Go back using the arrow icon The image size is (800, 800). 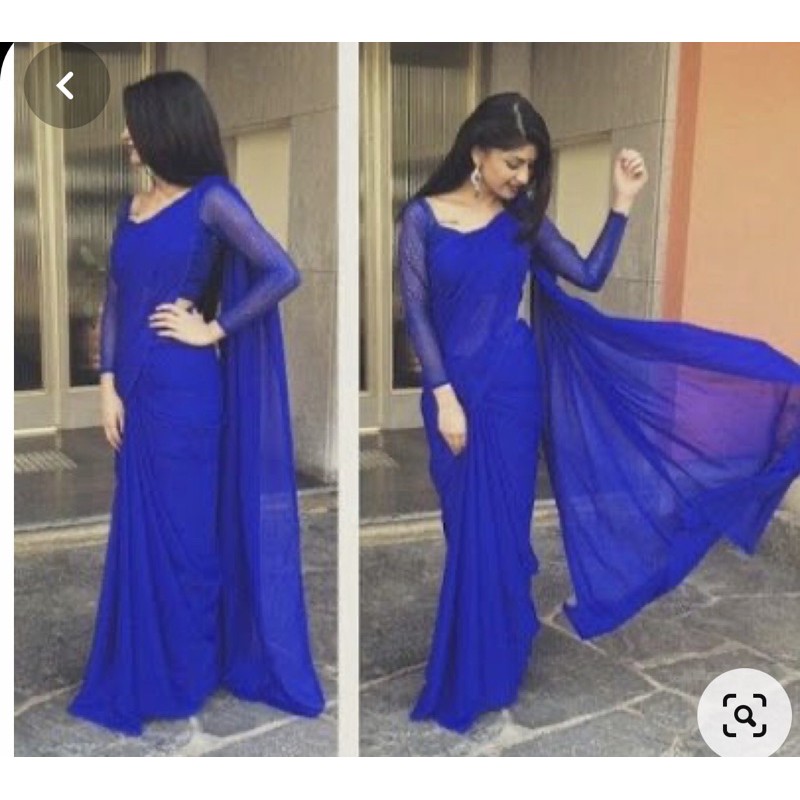66,86
